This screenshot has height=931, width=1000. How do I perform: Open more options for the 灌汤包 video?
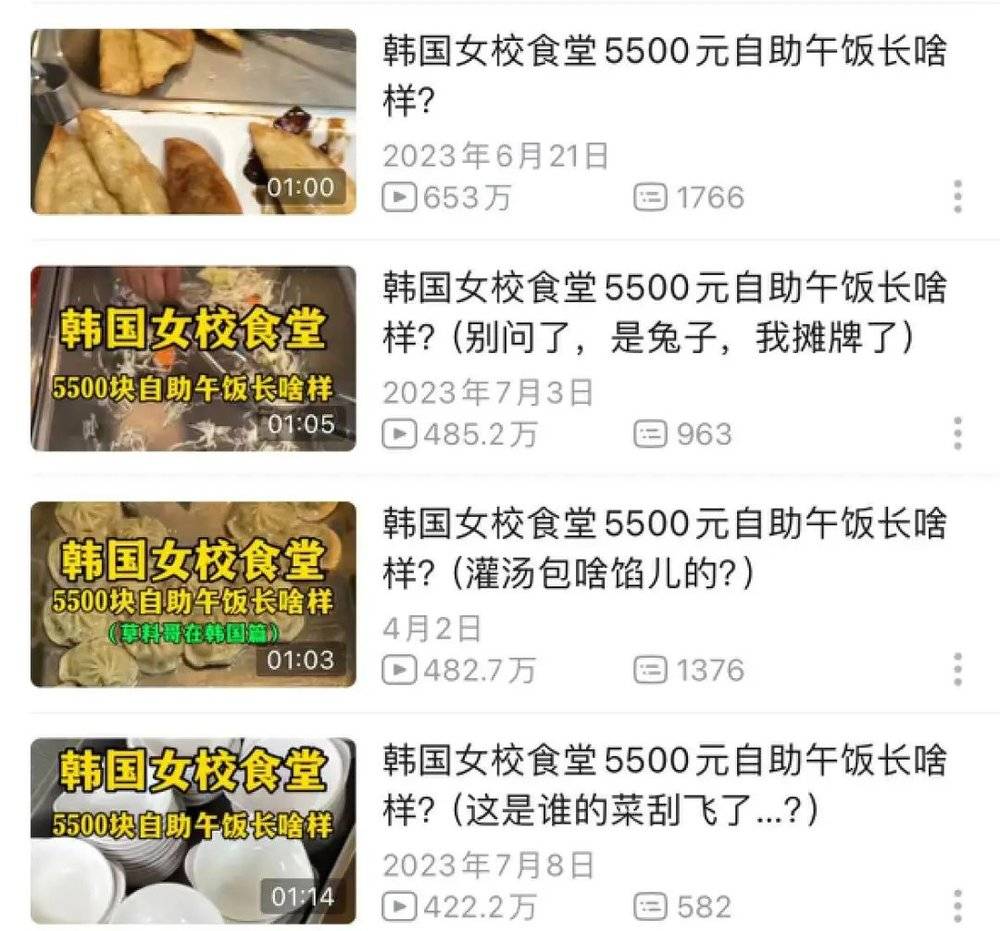(x=957, y=669)
